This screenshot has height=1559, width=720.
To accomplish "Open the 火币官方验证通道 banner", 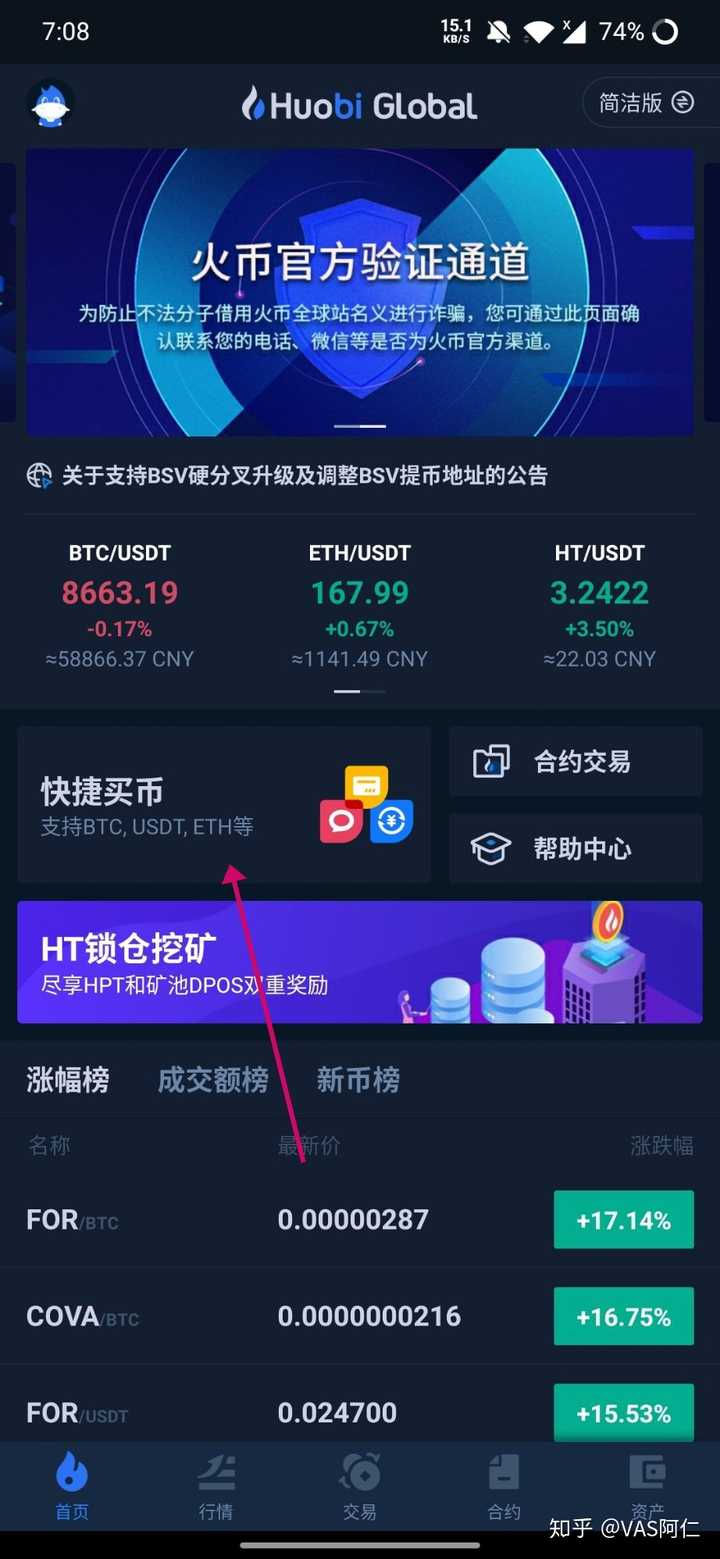I will pyautogui.click(x=360, y=292).
